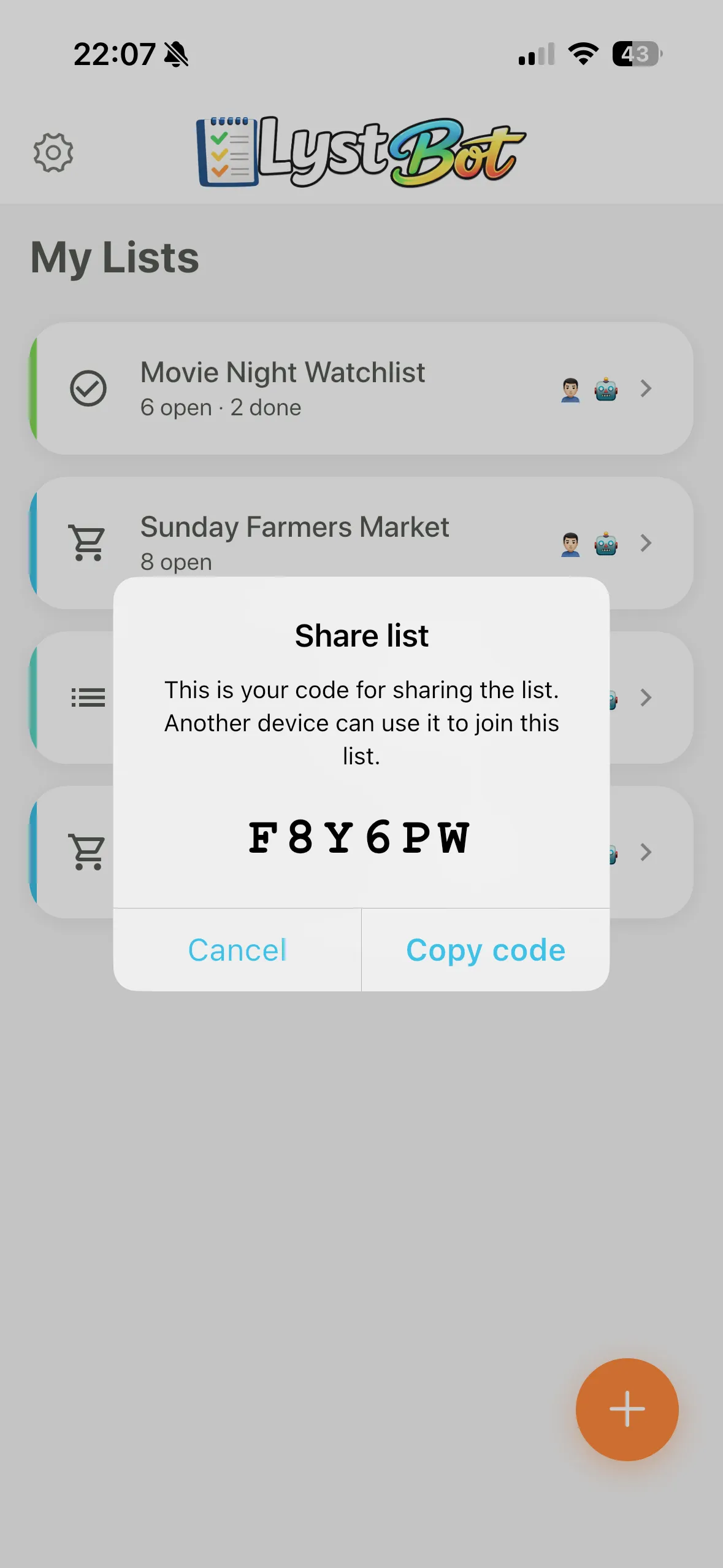The image size is (723, 1568).
Task: Click the cart icon on the bottom list
Action: point(87,851)
